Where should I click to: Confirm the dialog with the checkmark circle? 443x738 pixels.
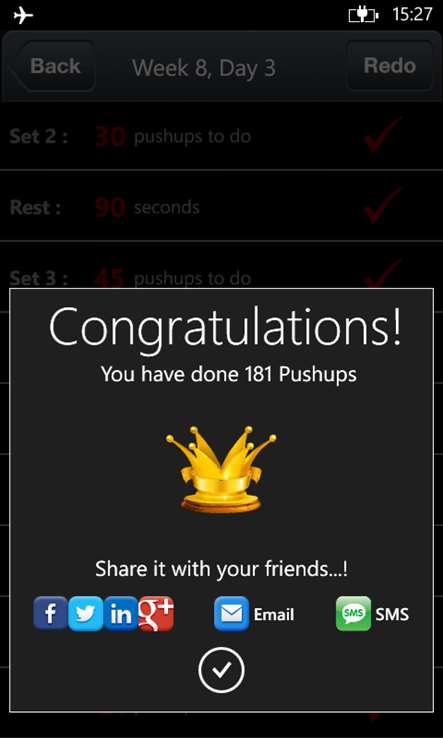tap(221, 670)
